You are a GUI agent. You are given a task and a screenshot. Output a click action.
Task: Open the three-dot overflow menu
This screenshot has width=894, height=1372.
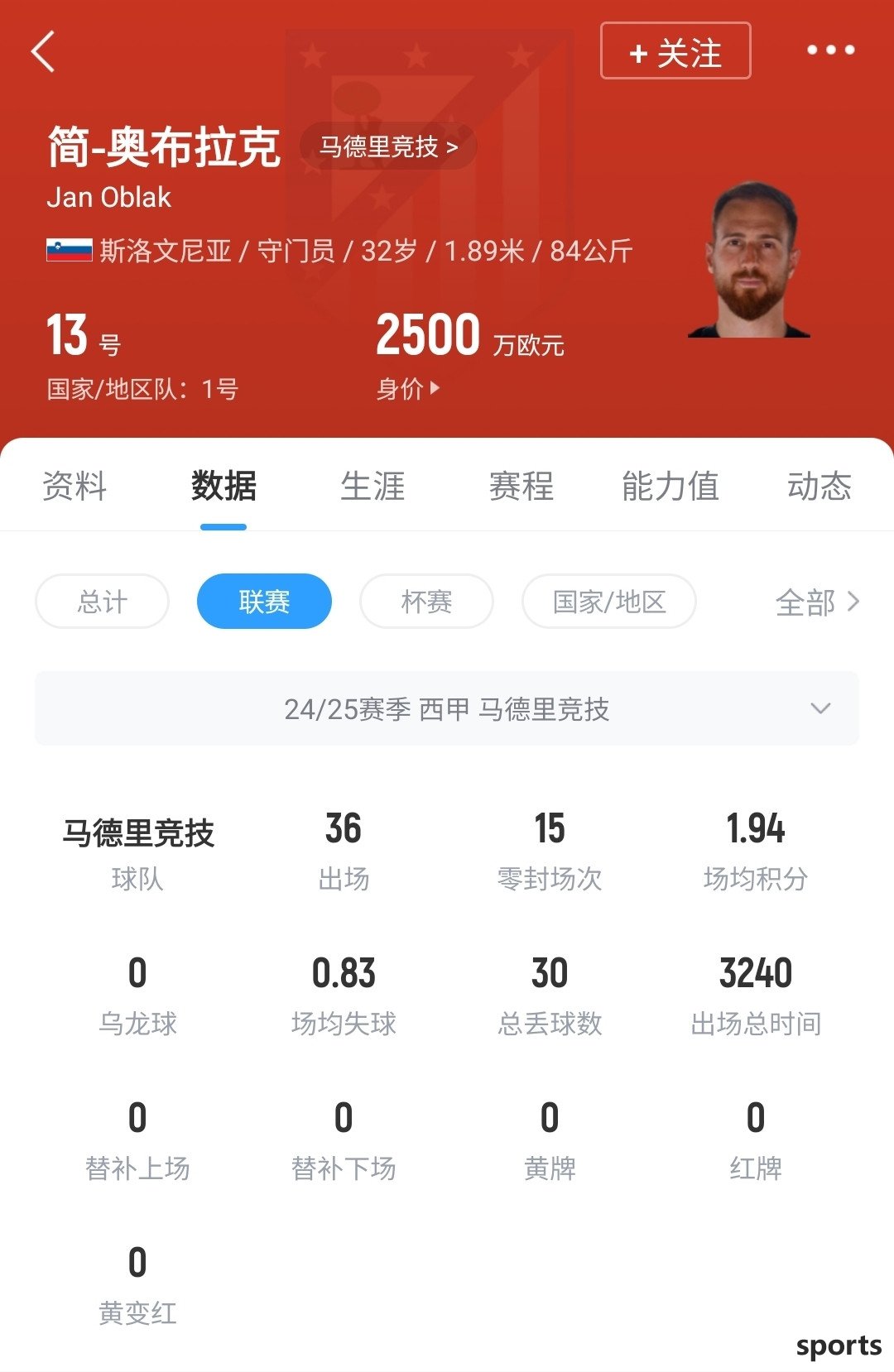coord(830,50)
